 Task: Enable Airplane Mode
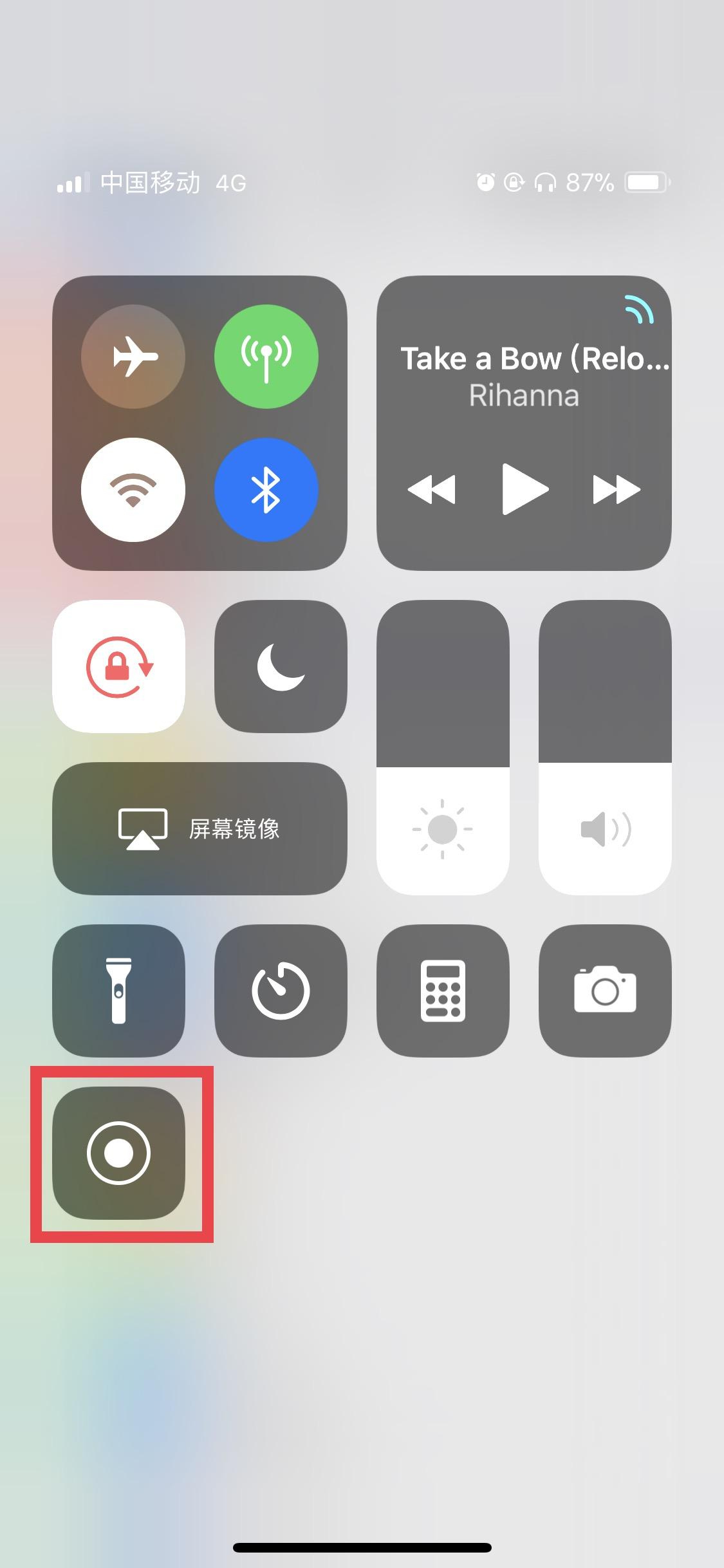[133, 356]
